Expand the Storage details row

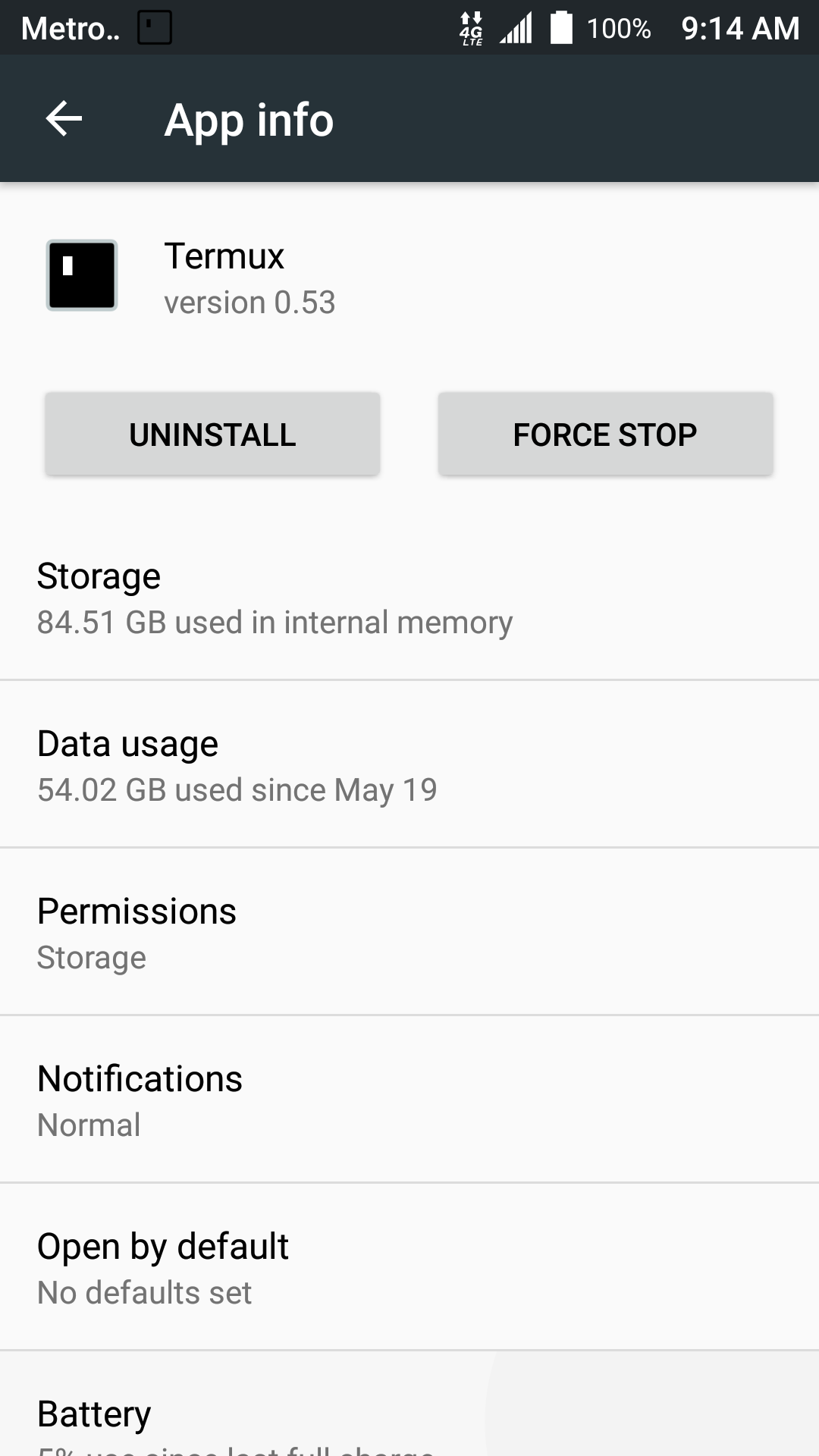pyautogui.click(x=409, y=598)
